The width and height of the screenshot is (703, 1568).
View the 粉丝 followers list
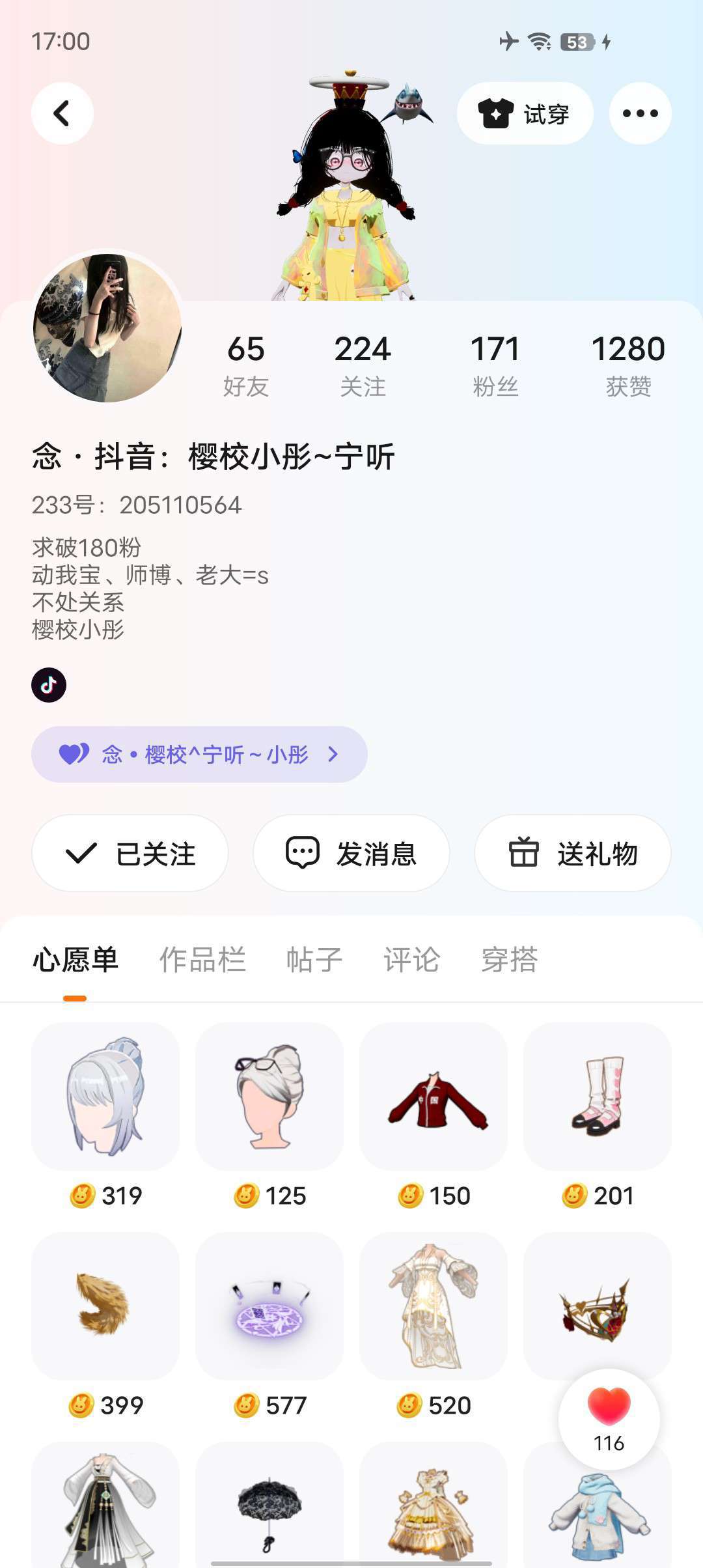[x=495, y=365]
